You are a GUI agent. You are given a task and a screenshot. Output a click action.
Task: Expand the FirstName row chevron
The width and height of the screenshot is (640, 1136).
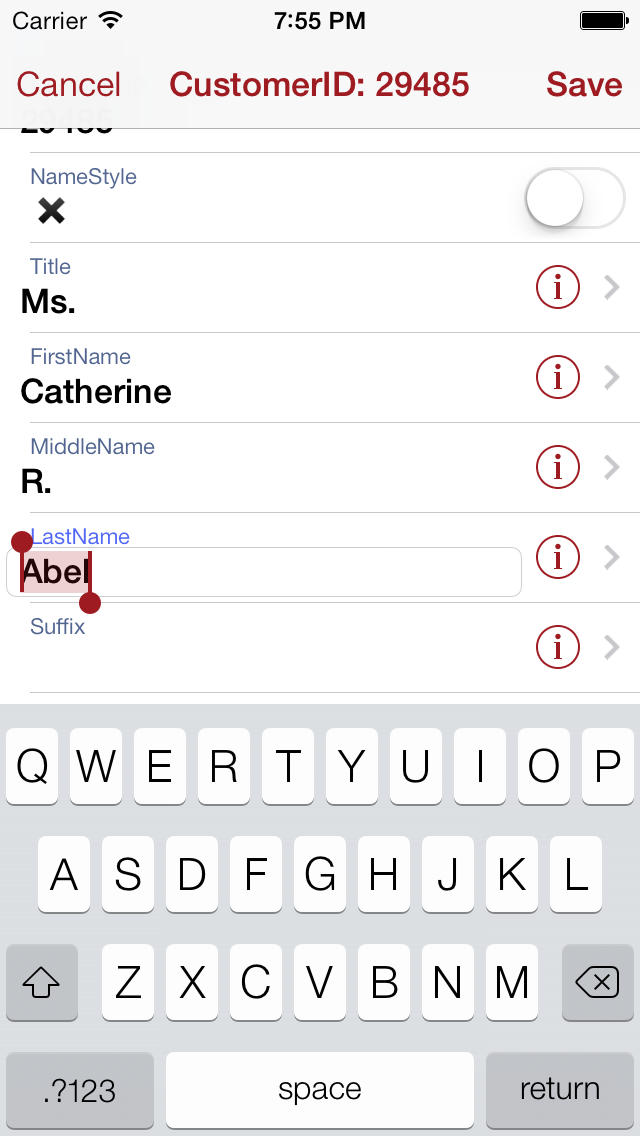pyautogui.click(x=612, y=377)
